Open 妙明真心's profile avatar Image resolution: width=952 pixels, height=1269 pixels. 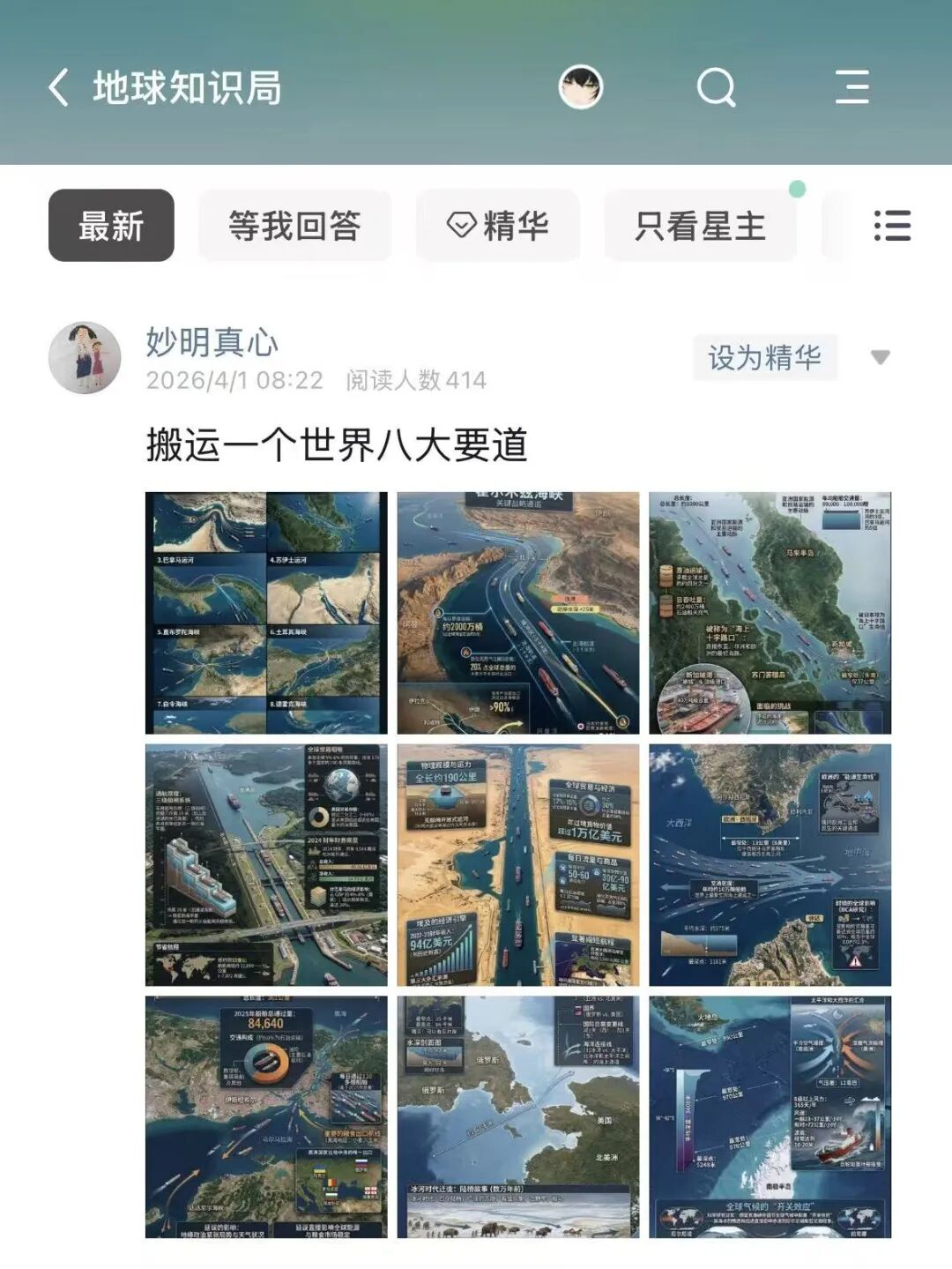click(85, 357)
